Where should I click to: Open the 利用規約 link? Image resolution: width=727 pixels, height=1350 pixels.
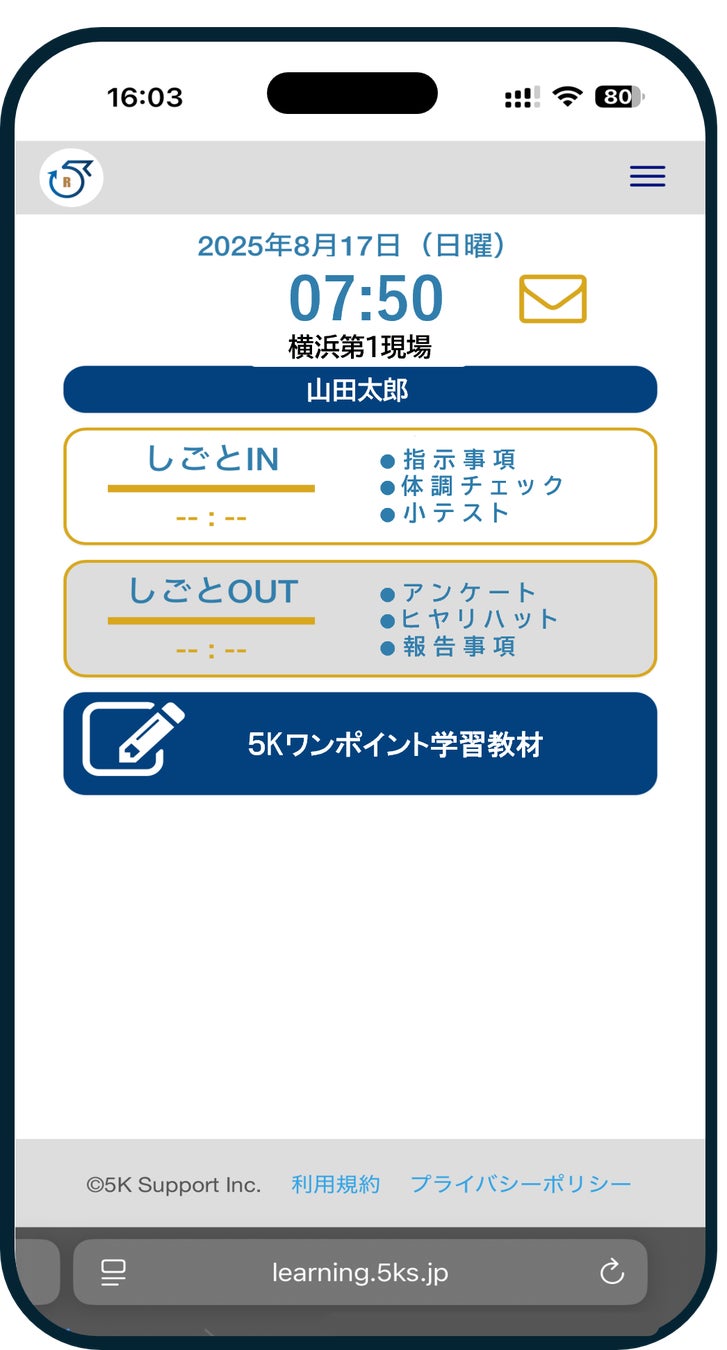[x=336, y=1184]
